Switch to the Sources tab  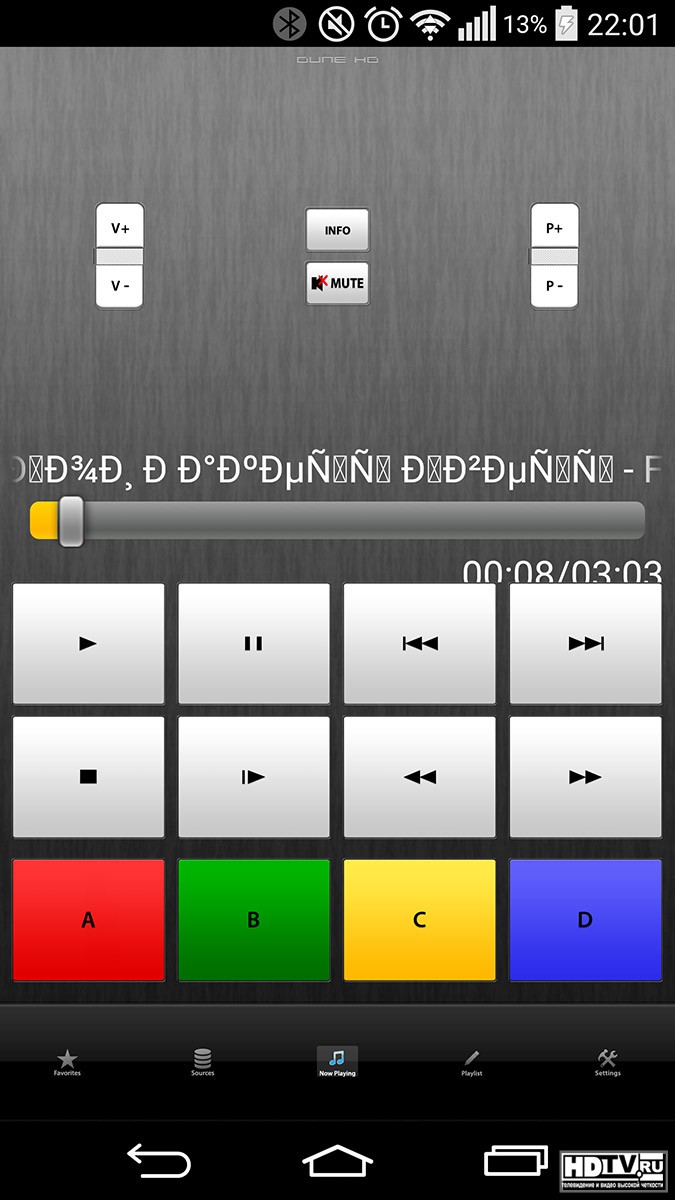203,1063
